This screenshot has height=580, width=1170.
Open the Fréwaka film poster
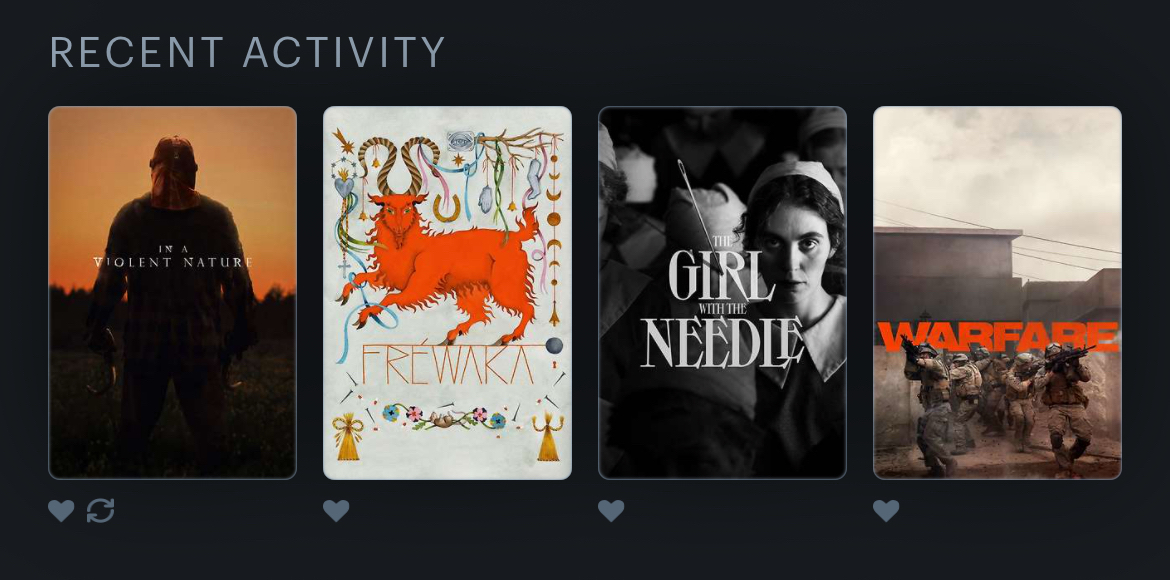click(x=447, y=292)
